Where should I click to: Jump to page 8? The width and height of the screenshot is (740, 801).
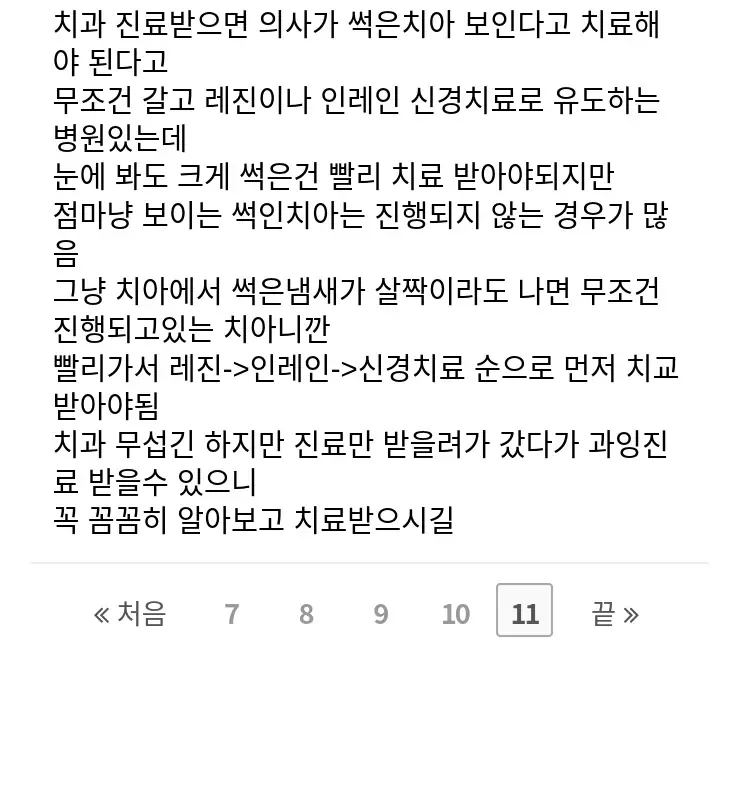306,613
